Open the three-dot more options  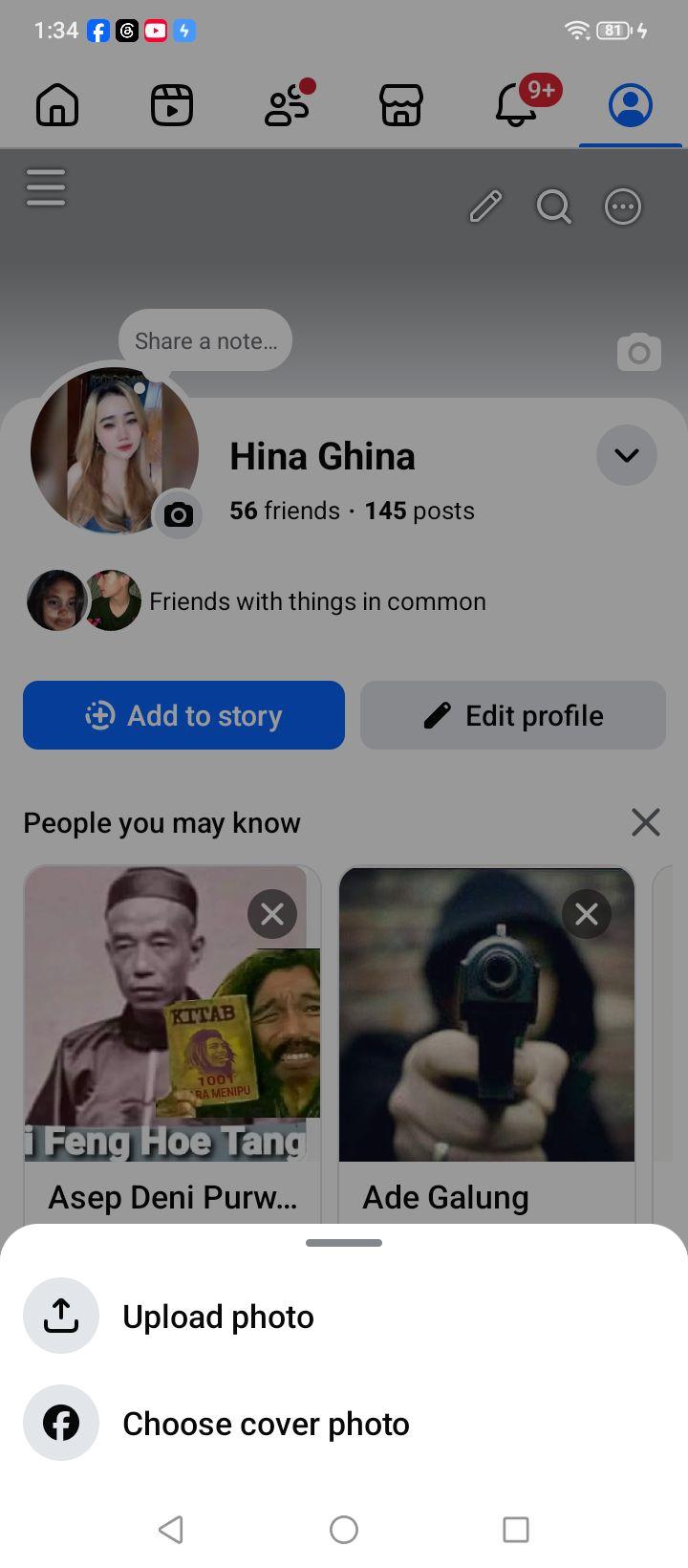623,207
